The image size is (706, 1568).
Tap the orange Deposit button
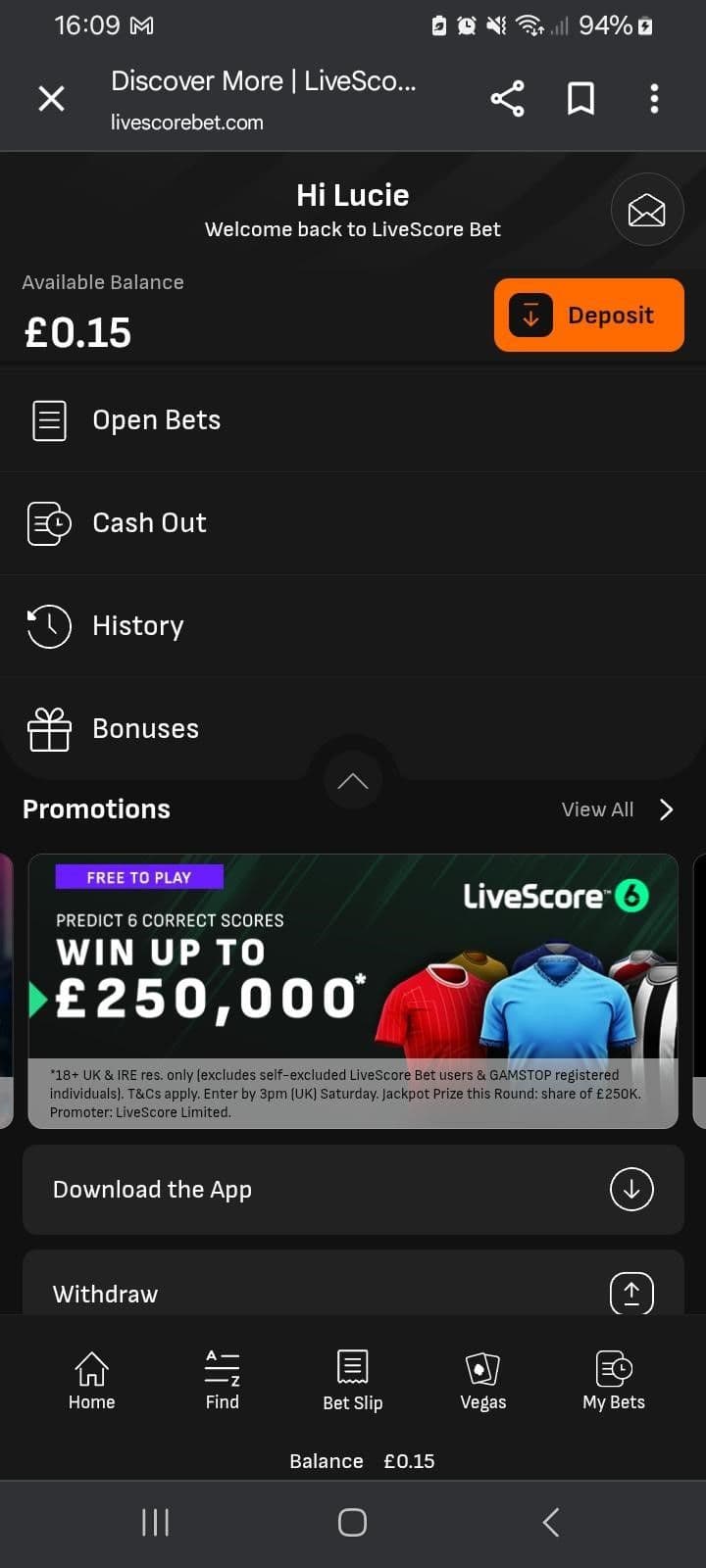[x=588, y=315]
